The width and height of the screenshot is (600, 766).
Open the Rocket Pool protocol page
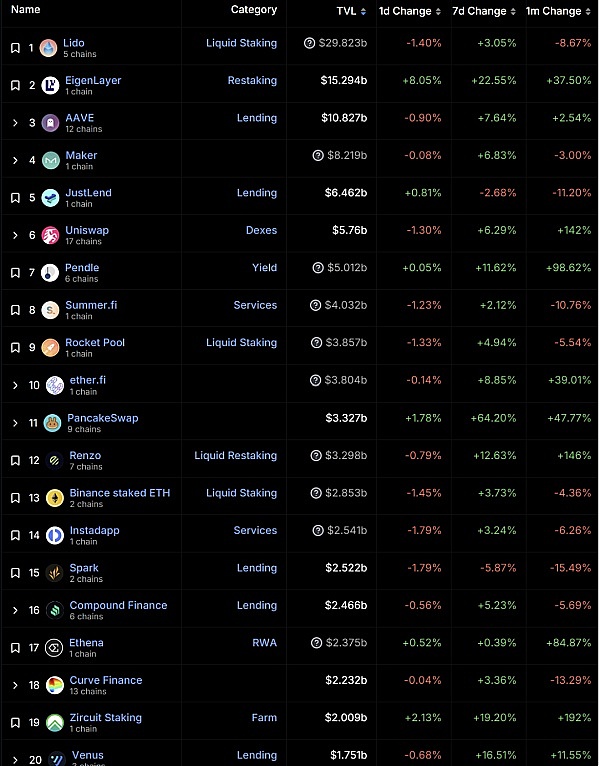point(95,342)
